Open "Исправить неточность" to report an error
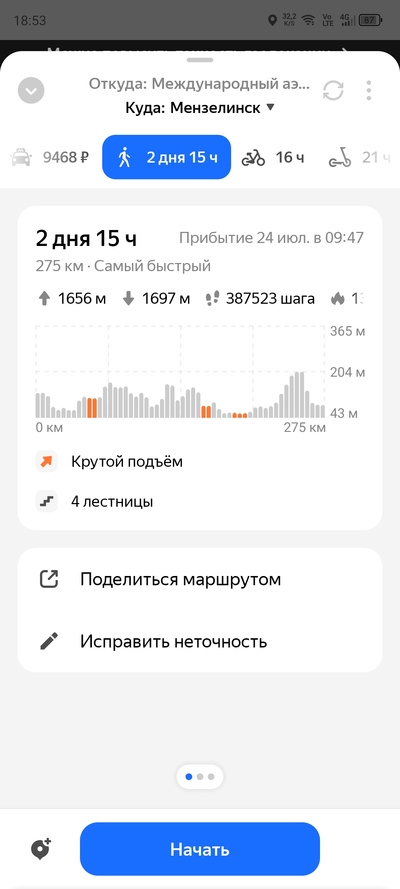 tap(200, 641)
